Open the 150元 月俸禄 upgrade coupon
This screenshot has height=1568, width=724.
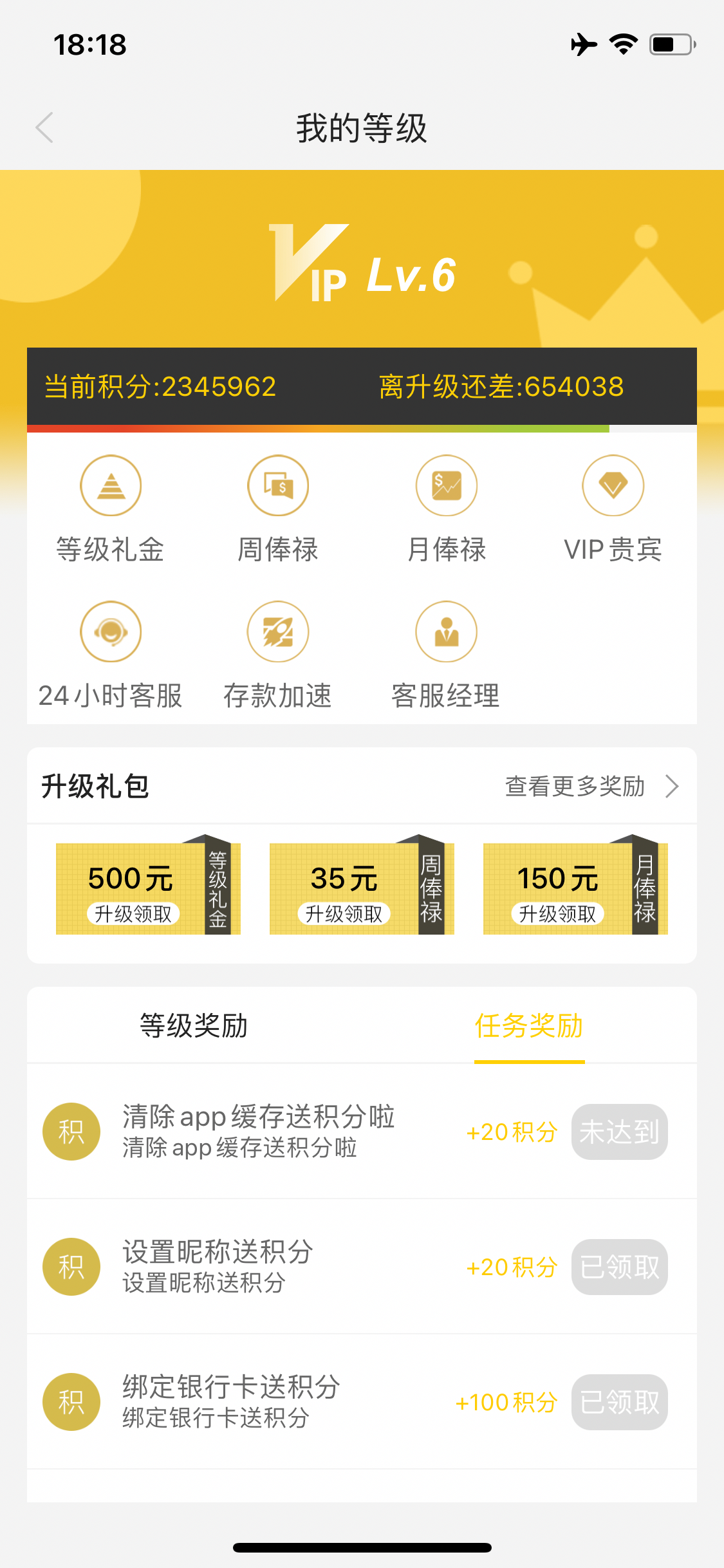pos(575,888)
